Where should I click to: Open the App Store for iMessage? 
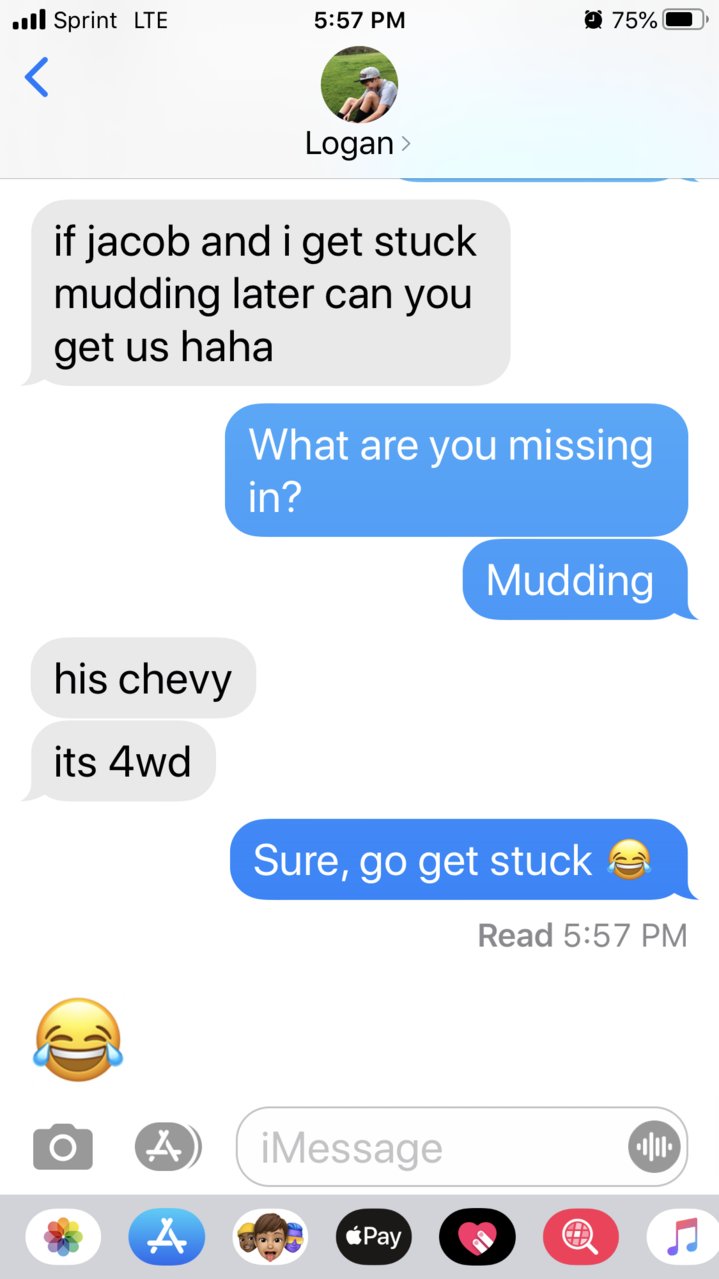tap(167, 1237)
